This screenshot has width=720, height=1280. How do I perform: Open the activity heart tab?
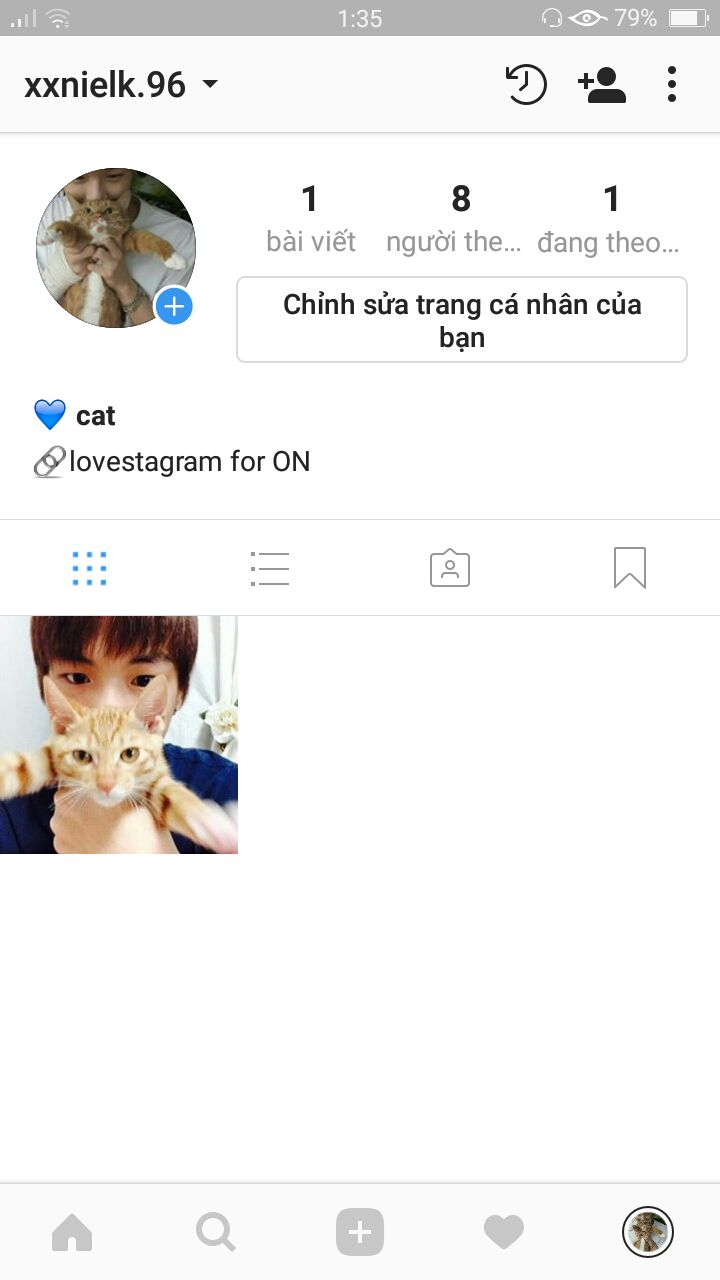(504, 1232)
